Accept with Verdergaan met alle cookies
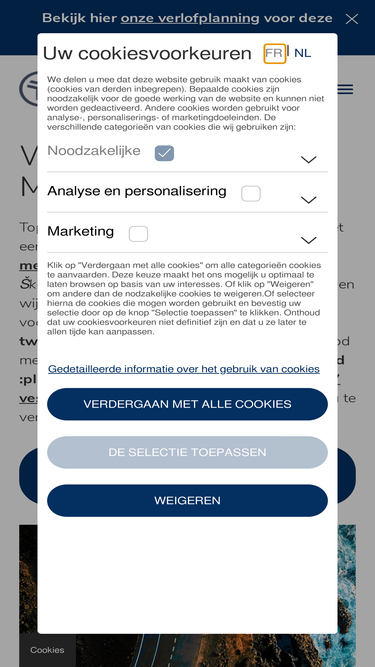The width and height of the screenshot is (375, 667). tap(187, 404)
